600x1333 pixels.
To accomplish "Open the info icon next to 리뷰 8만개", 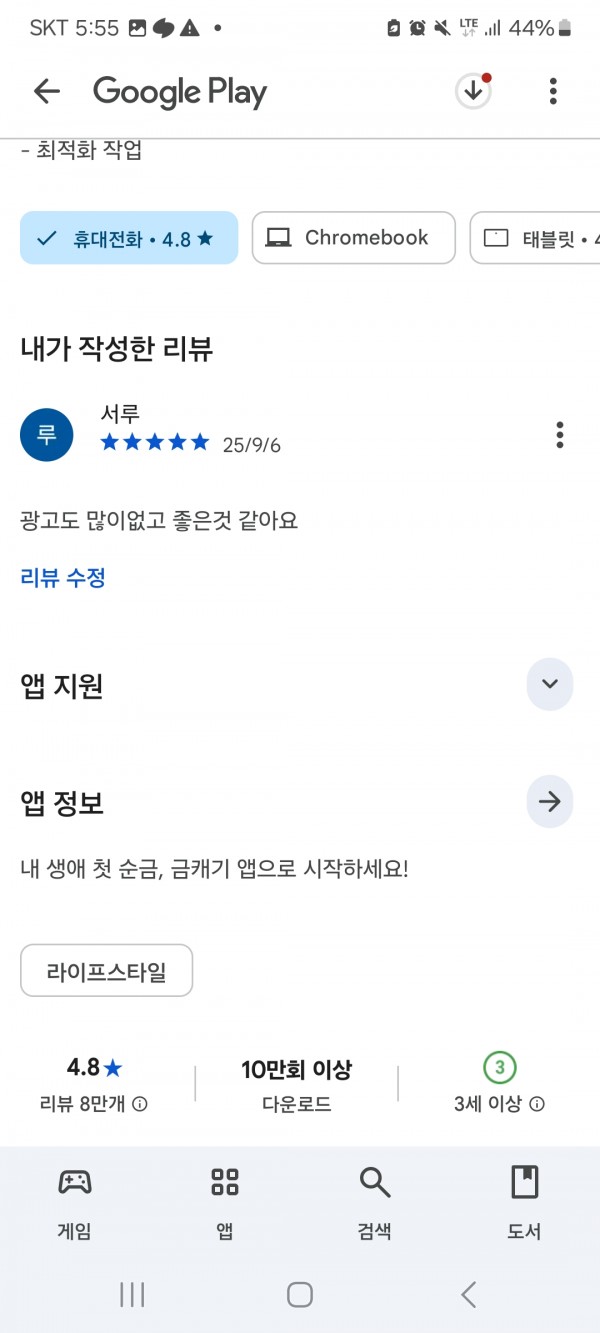I will click(x=140, y=1105).
